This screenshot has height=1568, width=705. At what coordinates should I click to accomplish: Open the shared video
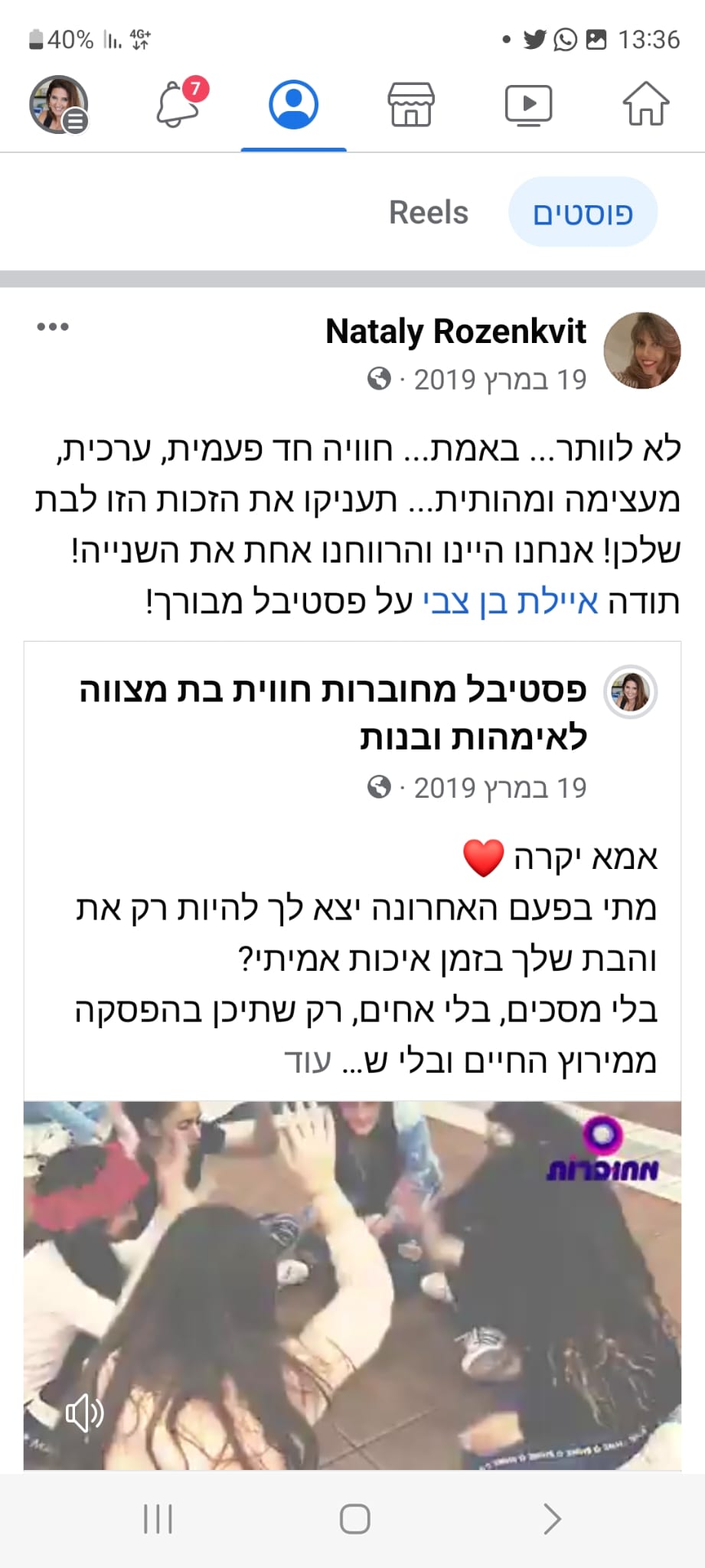[x=352, y=1285]
